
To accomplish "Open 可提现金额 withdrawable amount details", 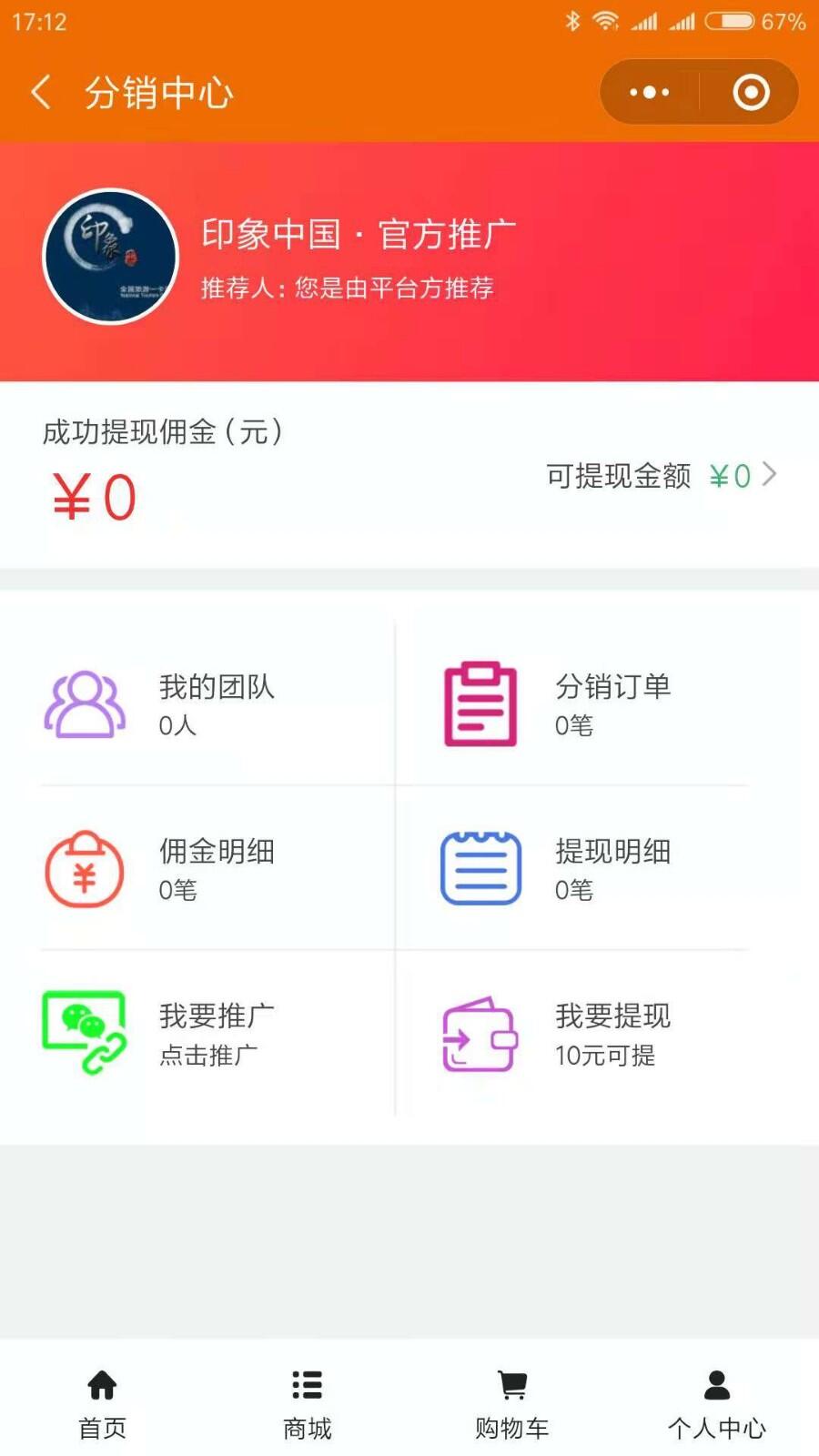I will point(662,475).
